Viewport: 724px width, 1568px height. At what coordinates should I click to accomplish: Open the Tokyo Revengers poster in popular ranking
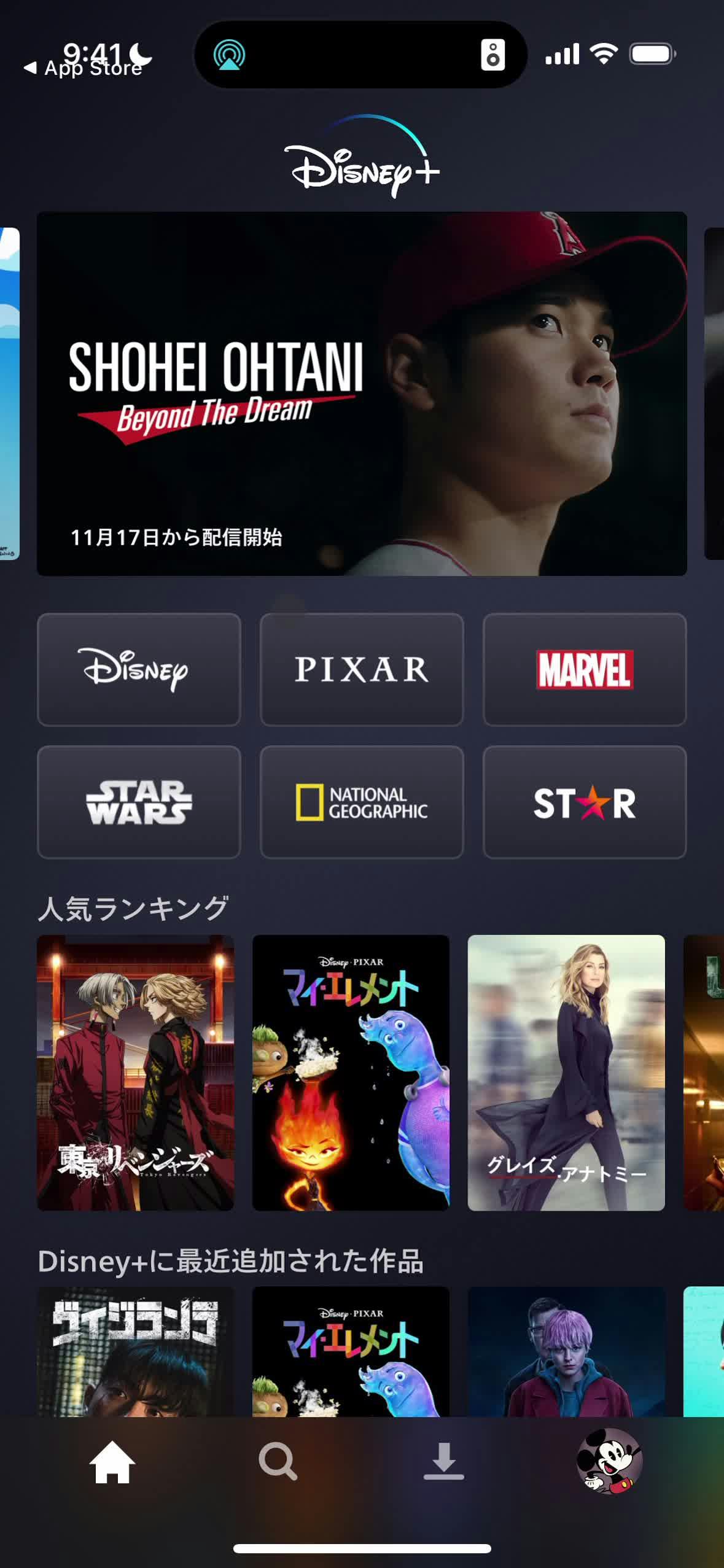pyautogui.click(x=135, y=1072)
